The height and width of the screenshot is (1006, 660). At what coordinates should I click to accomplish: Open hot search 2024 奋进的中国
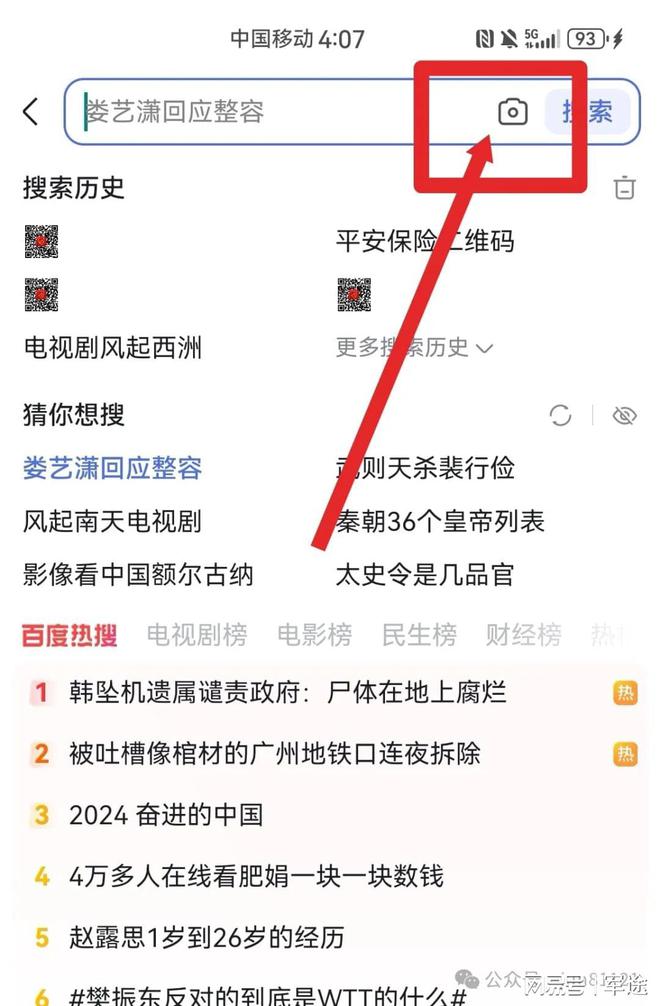coord(165,814)
